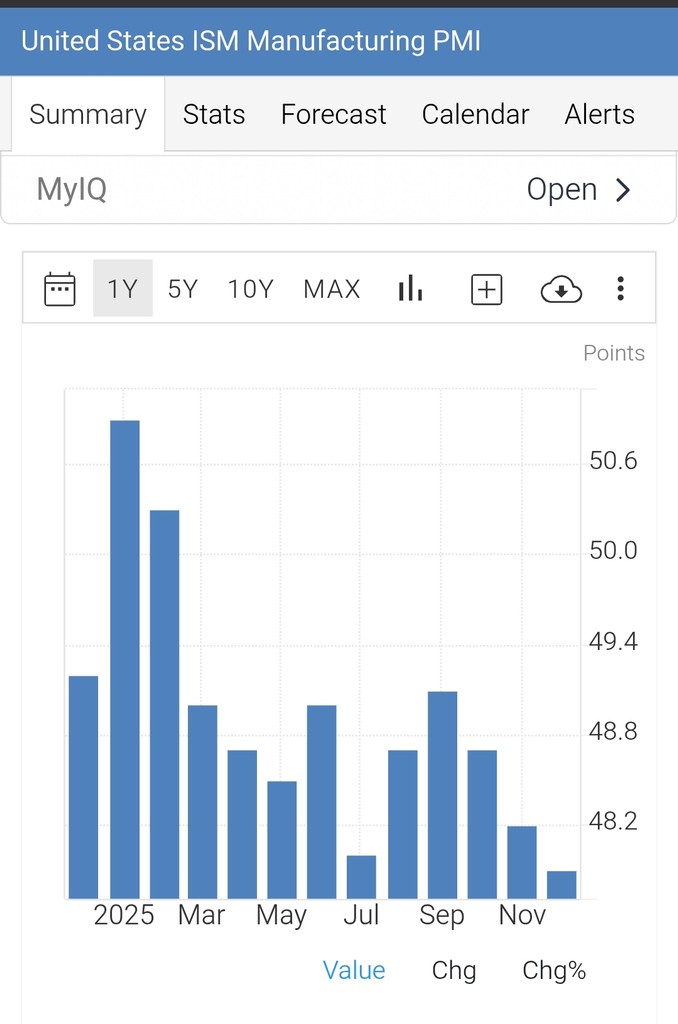Switch to the Stats tab
This screenshot has width=678, height=1024.
(x=214, y=115)
